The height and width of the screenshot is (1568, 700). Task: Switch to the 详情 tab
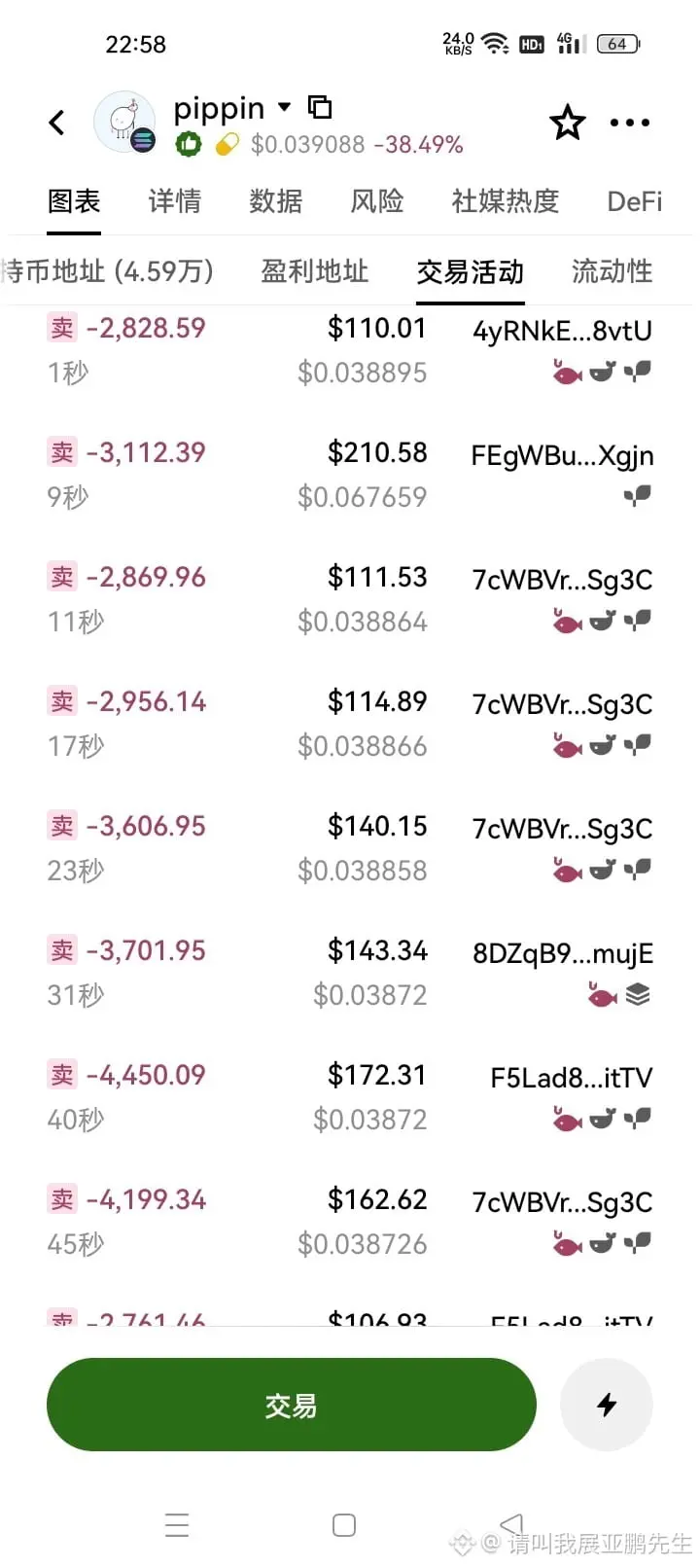pos(175,201)
